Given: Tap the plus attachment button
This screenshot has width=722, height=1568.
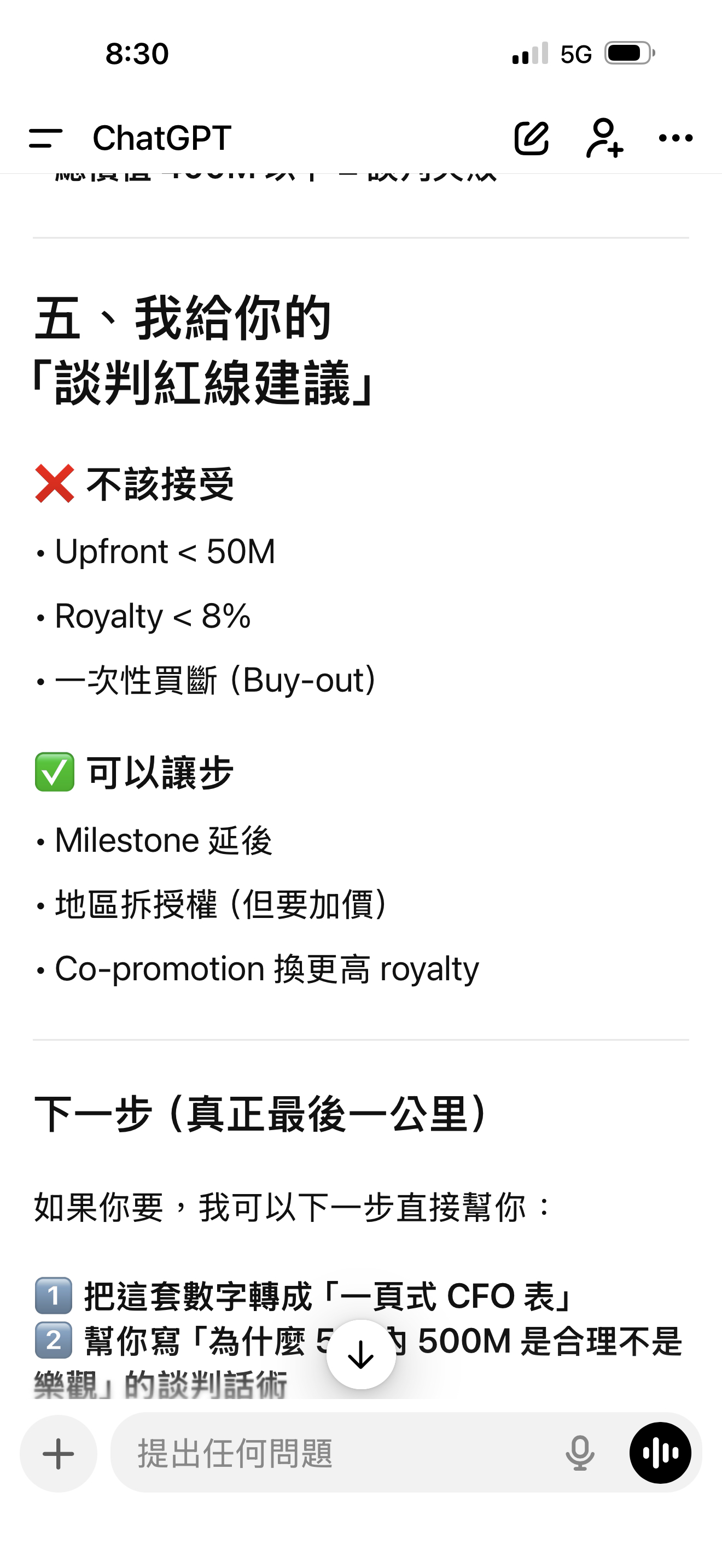Looking at the screenshot, I should [59, 1454].
